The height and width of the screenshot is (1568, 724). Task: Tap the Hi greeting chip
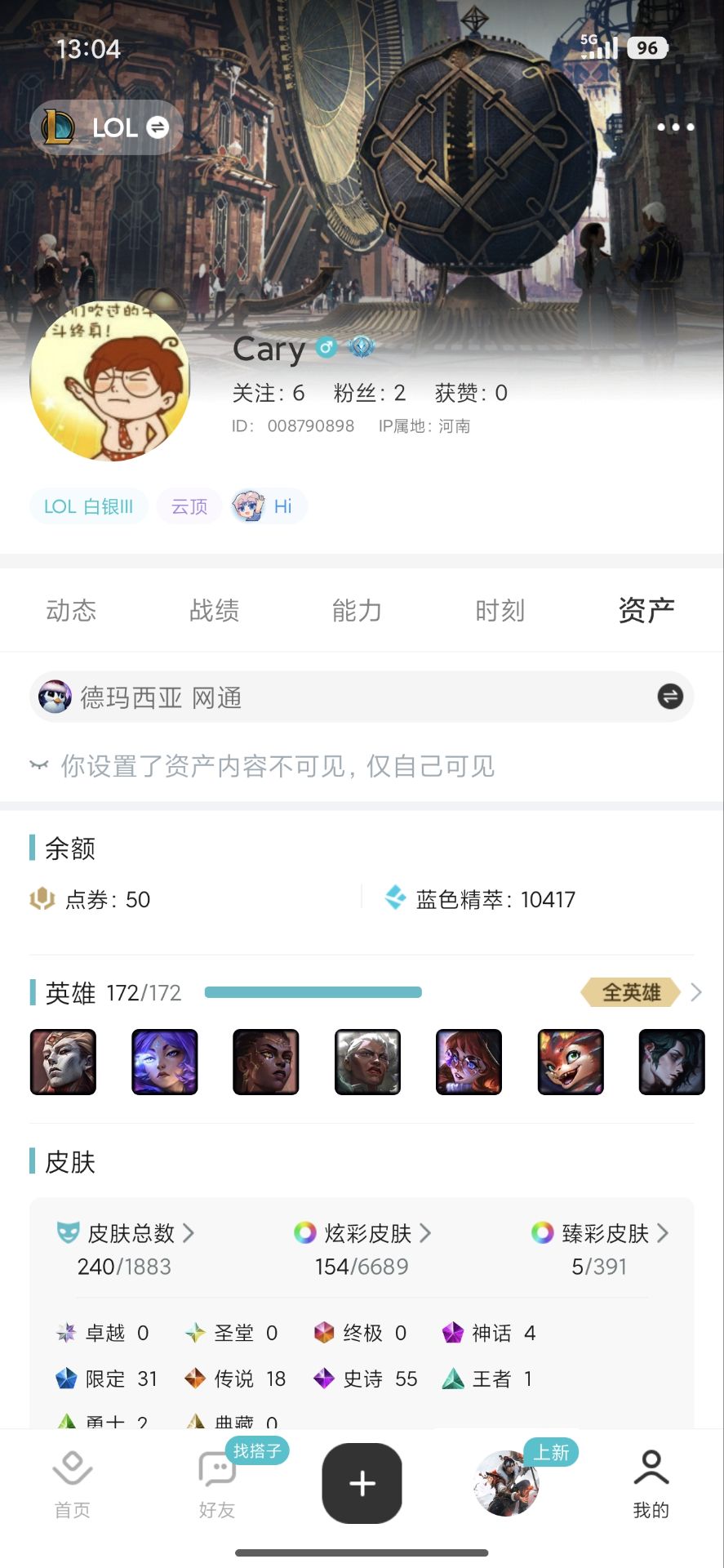[x=268, y=506]
